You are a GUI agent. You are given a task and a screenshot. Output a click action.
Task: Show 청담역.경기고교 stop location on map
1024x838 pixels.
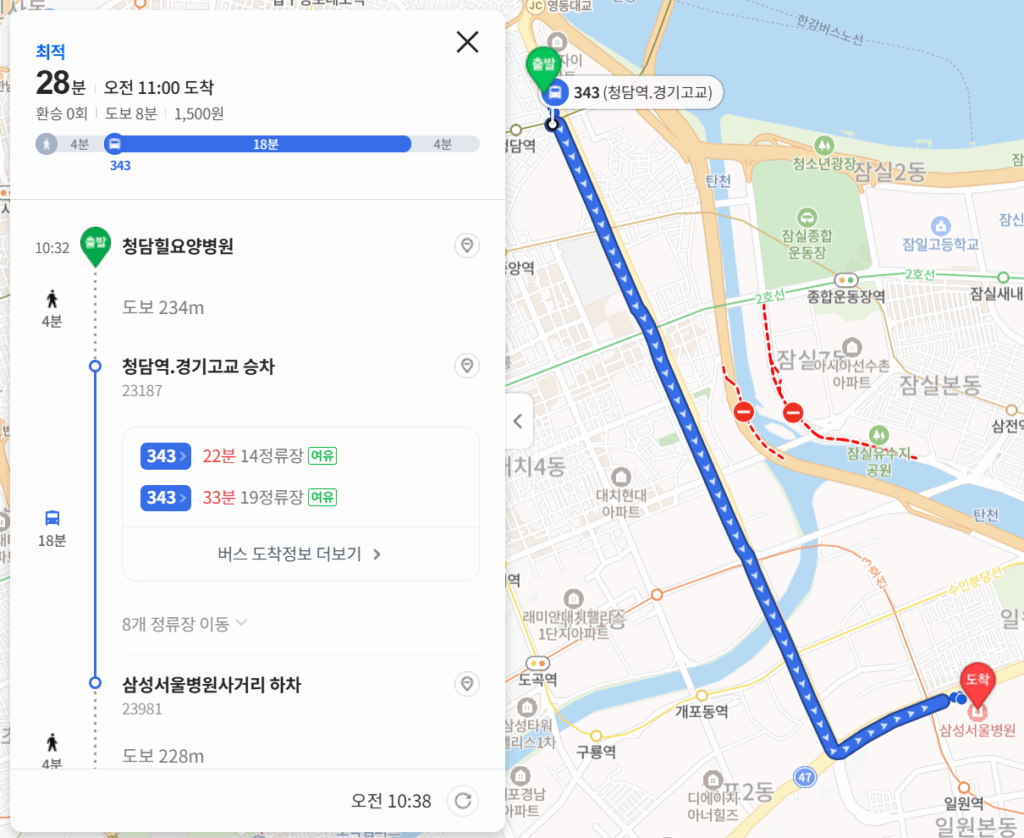click(x=466, y=366)
